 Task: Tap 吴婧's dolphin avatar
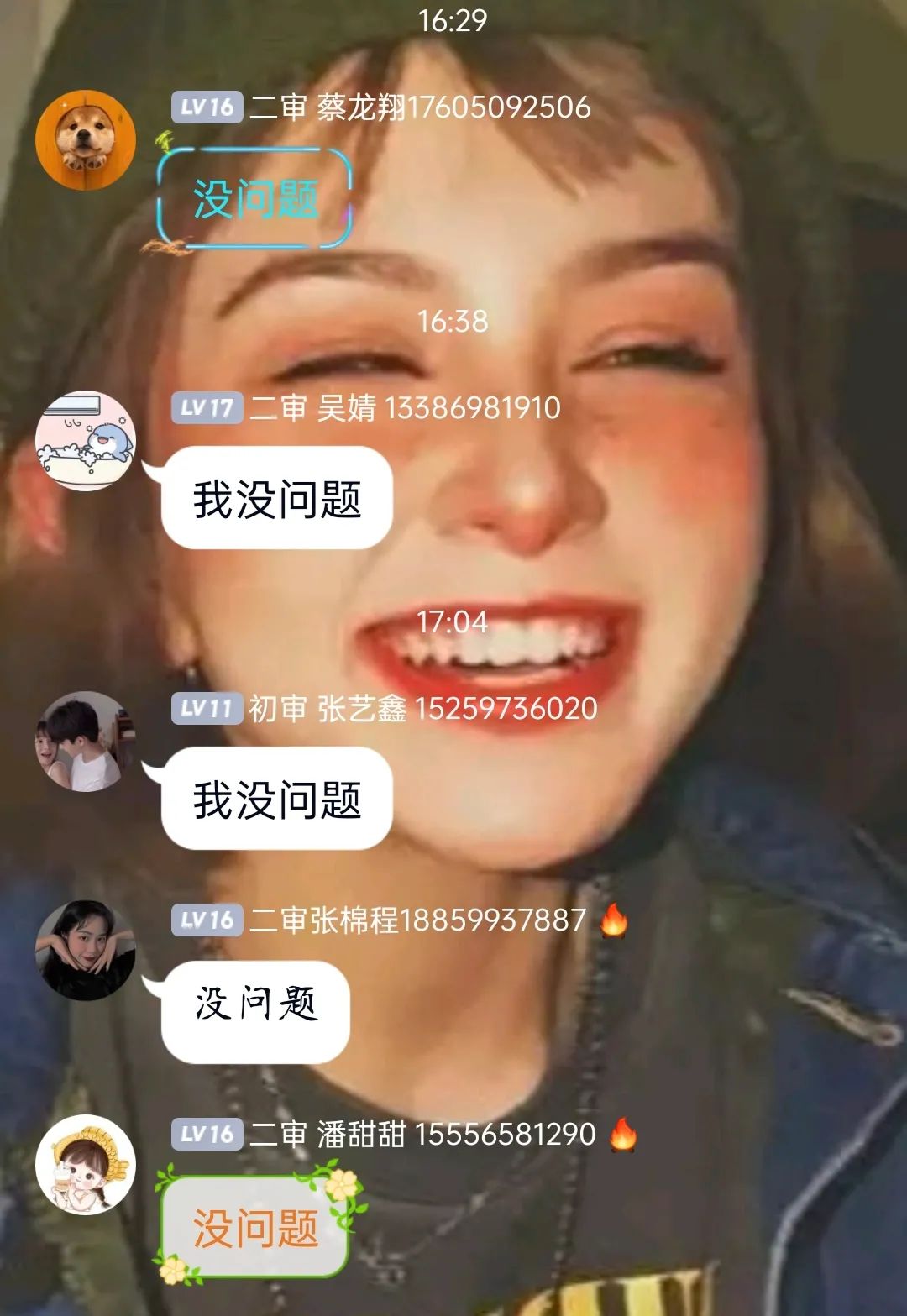tap(85, 440)
